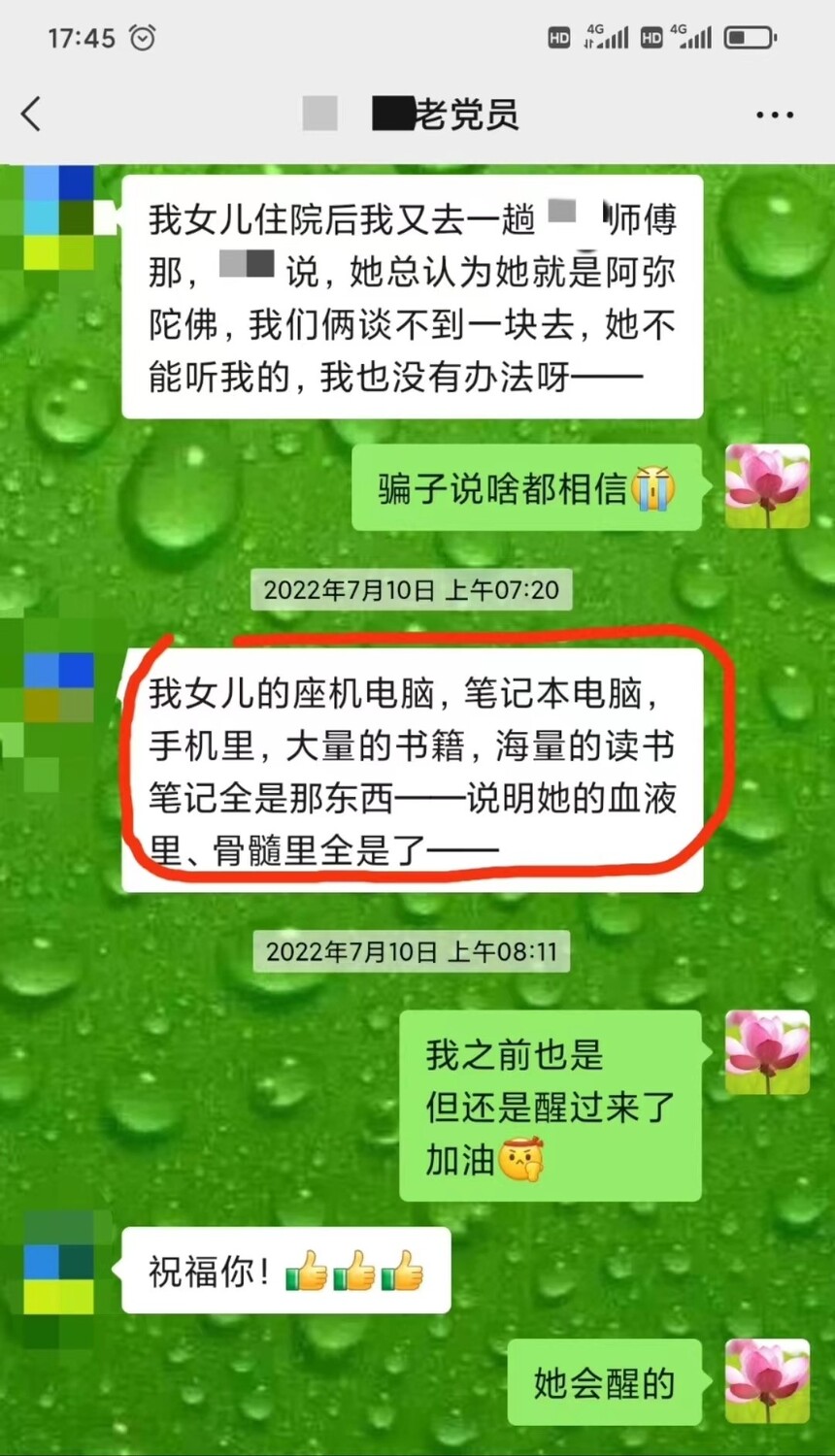Open the three-dot chat menu
The width and height of the screenshot is (835, 1456).
tap(774, 116)
